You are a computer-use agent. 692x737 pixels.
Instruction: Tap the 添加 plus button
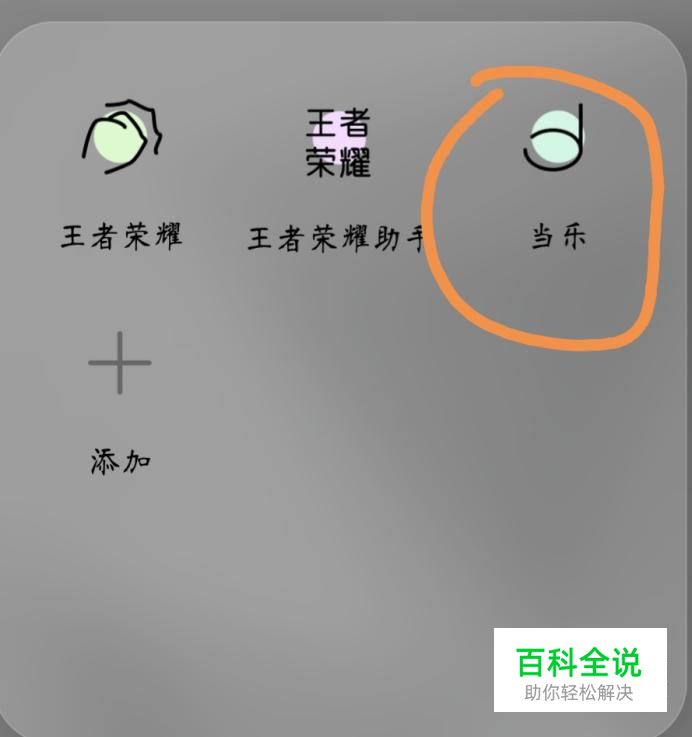(x=120, y=364)
